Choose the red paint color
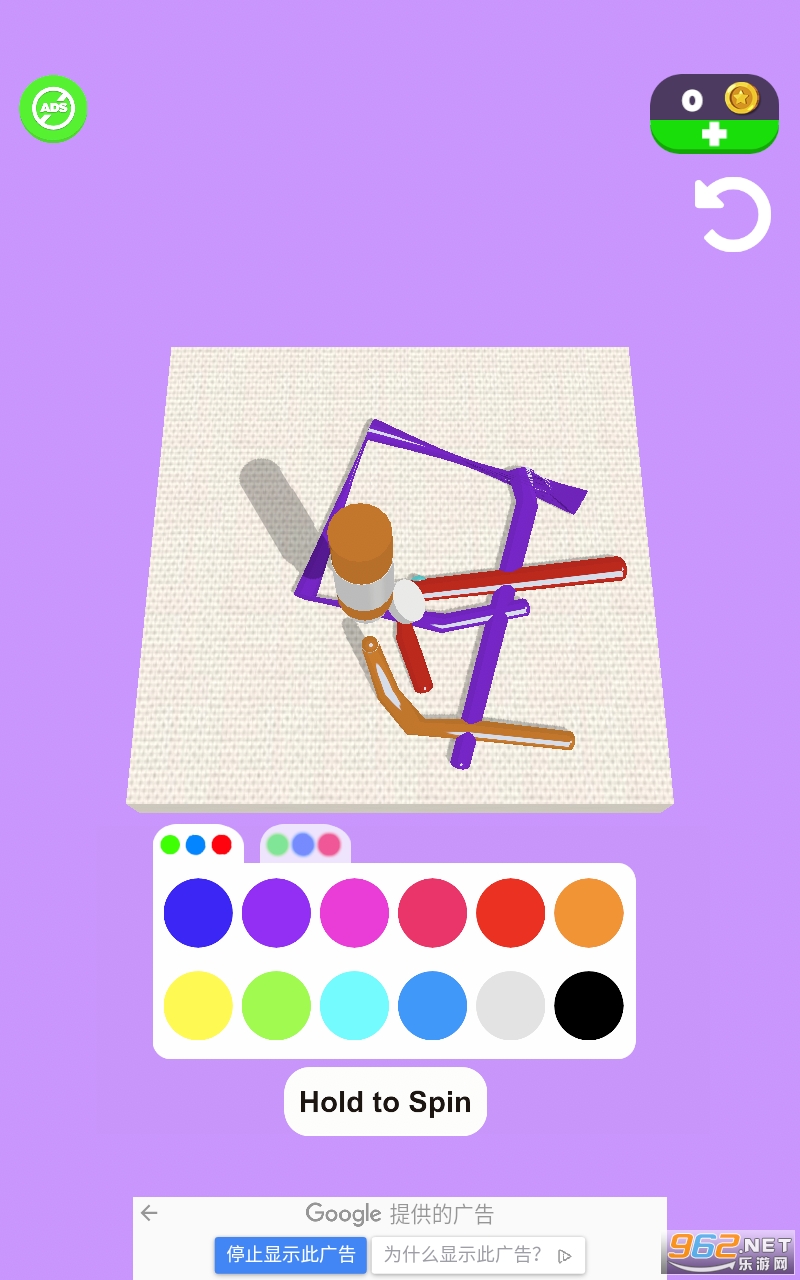The image size is (800, 1280). click(510, 913)
